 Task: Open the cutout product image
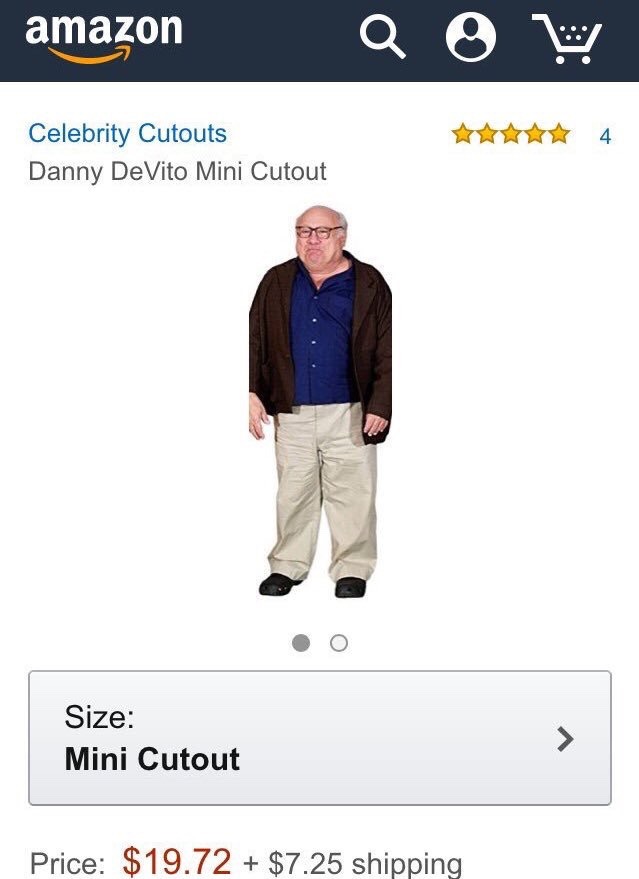tap(320, 402)
